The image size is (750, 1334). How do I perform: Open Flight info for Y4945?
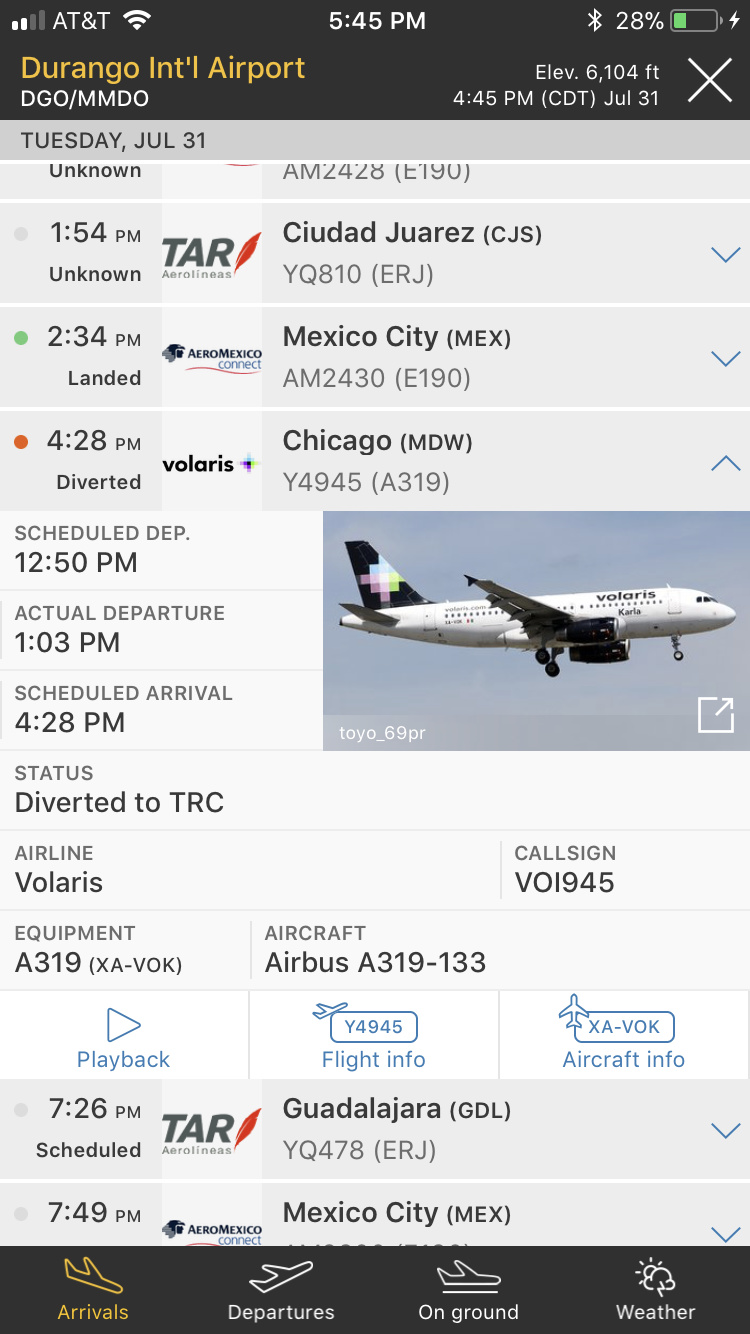coord(374,1037)
